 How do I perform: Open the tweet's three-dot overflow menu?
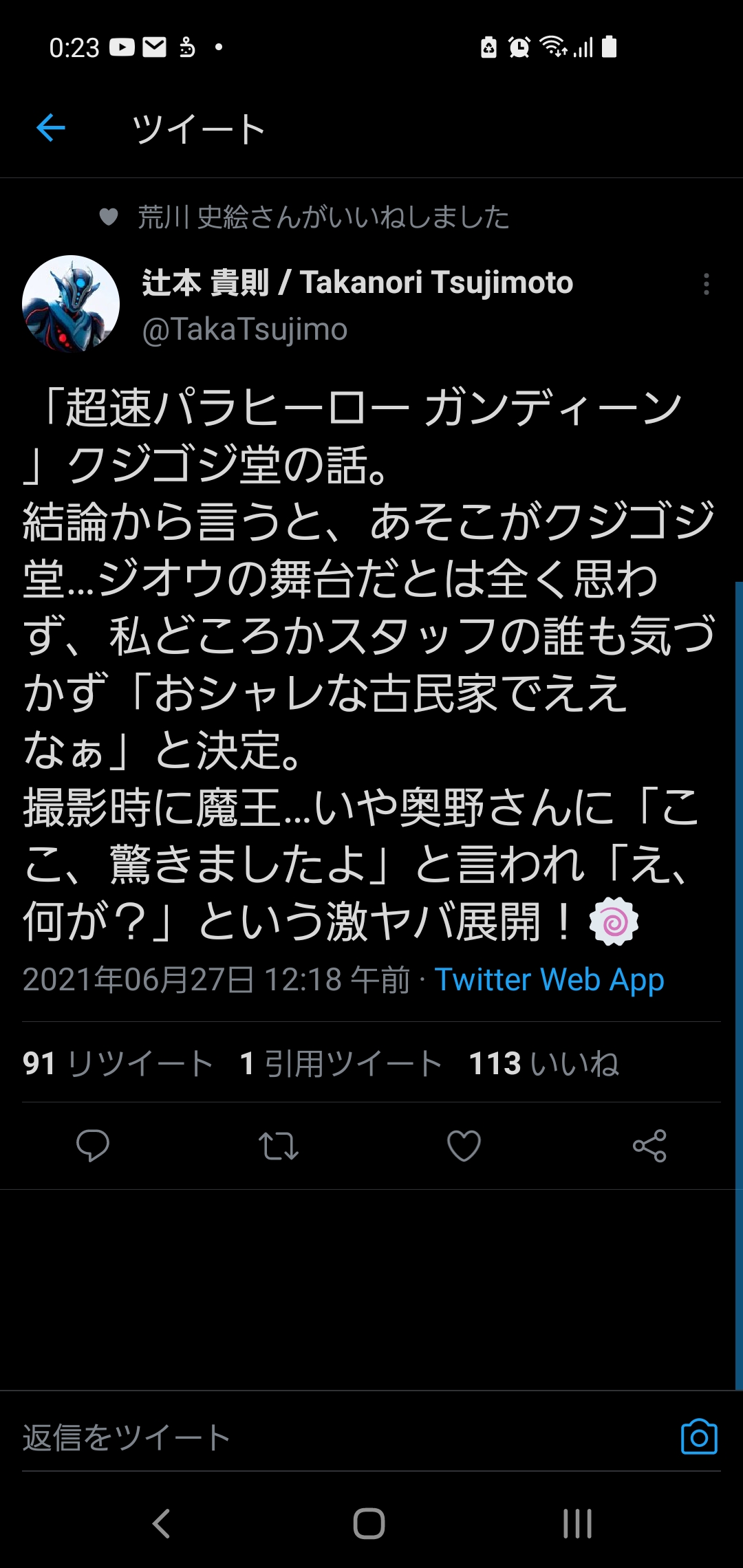pos(706,284)
